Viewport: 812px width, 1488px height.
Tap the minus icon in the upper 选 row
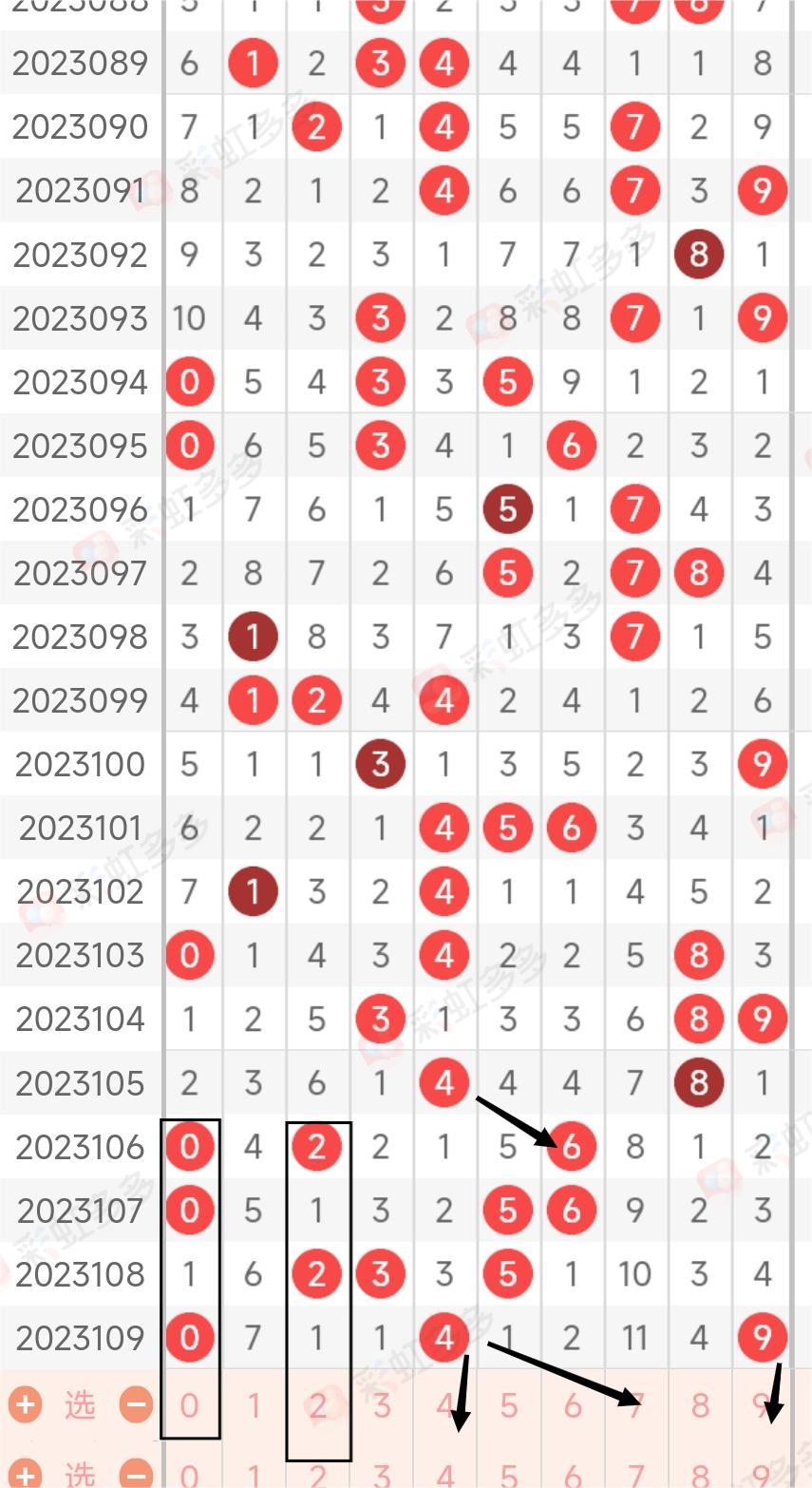(x=137, y=1404)
